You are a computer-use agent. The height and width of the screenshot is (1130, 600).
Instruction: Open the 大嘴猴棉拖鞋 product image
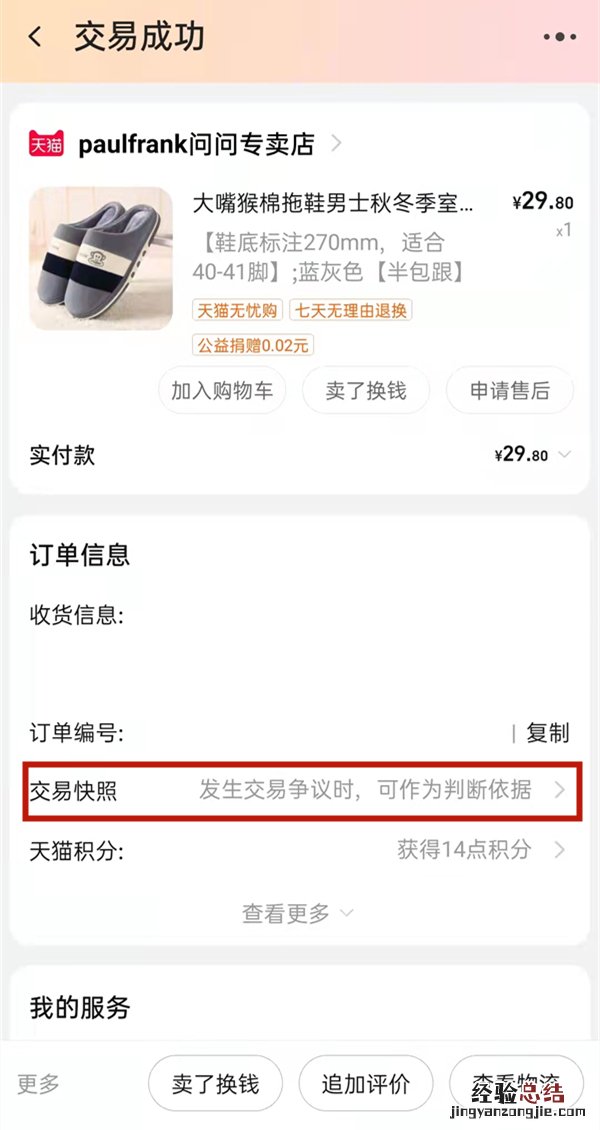click(x=100, y=259)
